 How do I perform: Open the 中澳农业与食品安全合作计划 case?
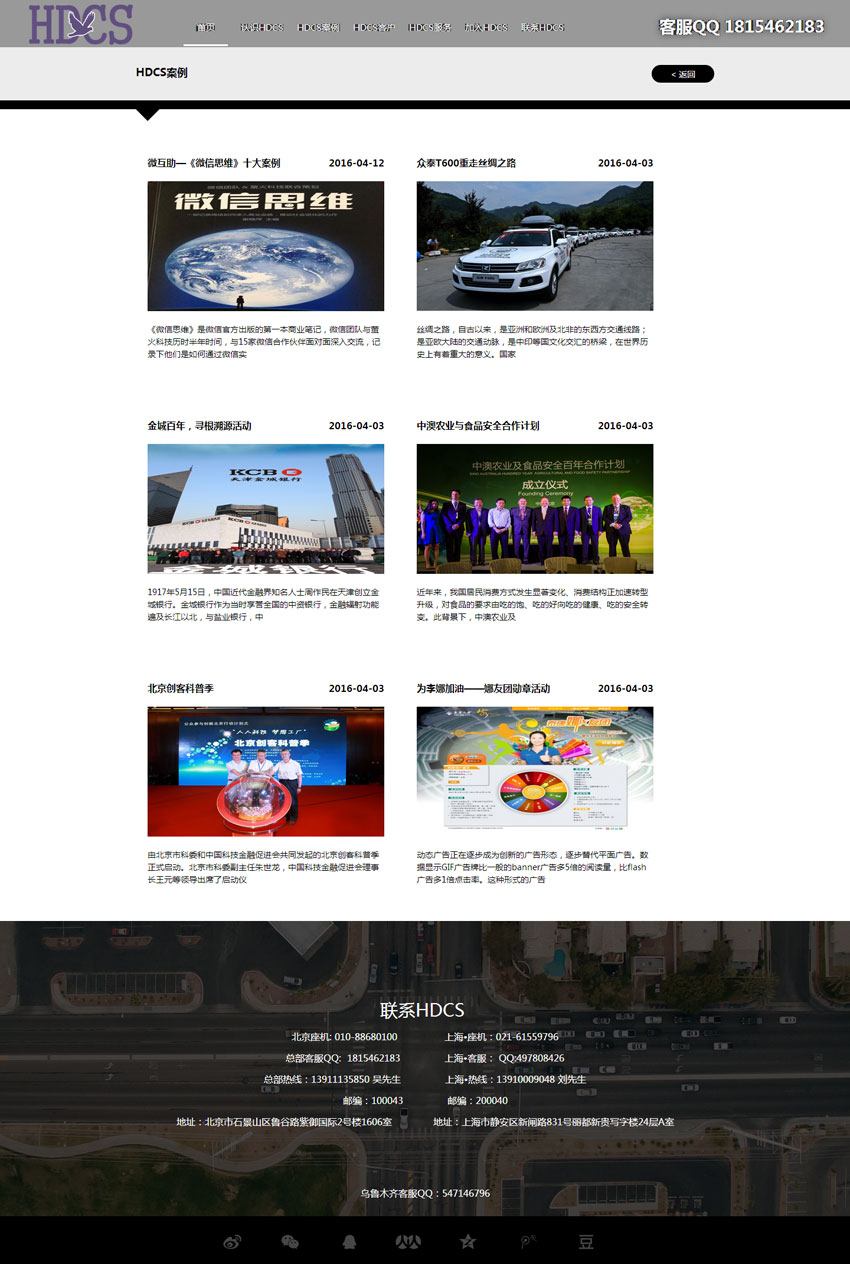pyautogui.click(x=534, y=508)
